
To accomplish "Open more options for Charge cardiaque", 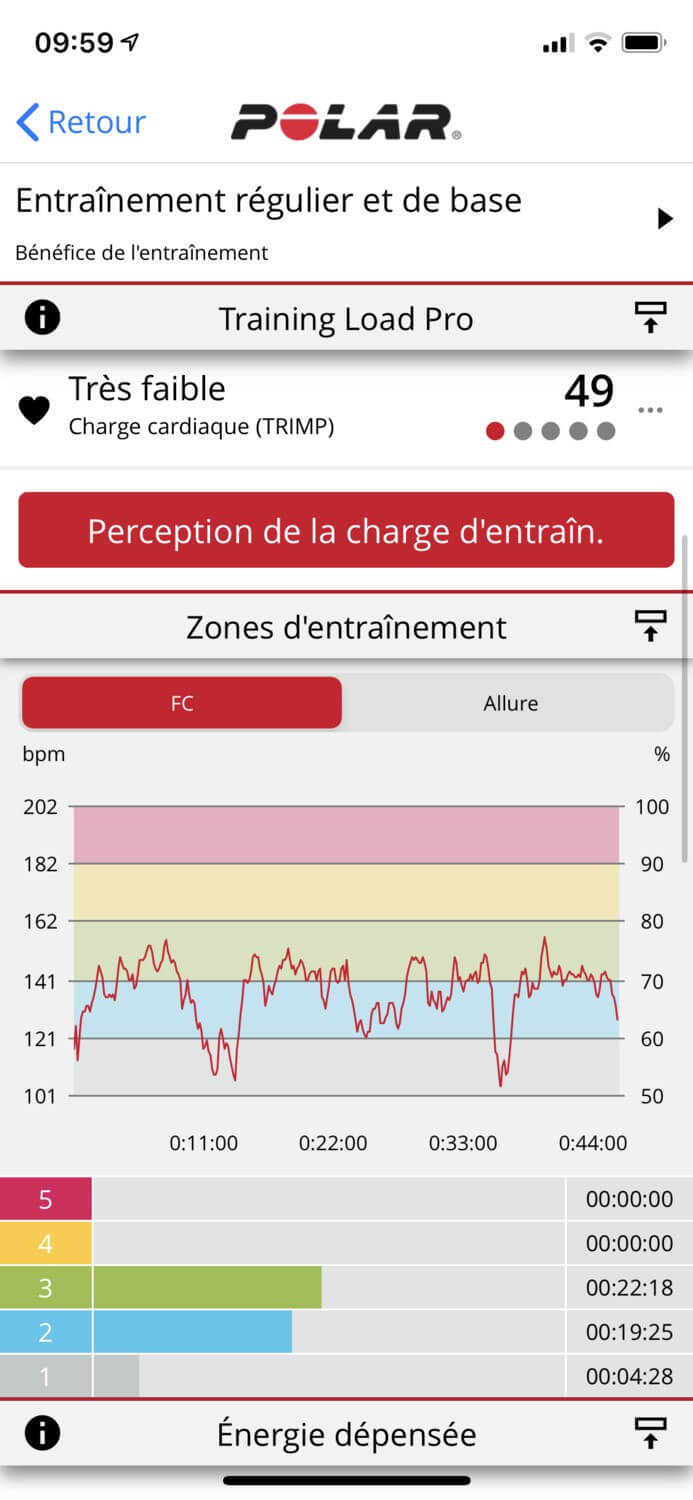I will (650, 410).
